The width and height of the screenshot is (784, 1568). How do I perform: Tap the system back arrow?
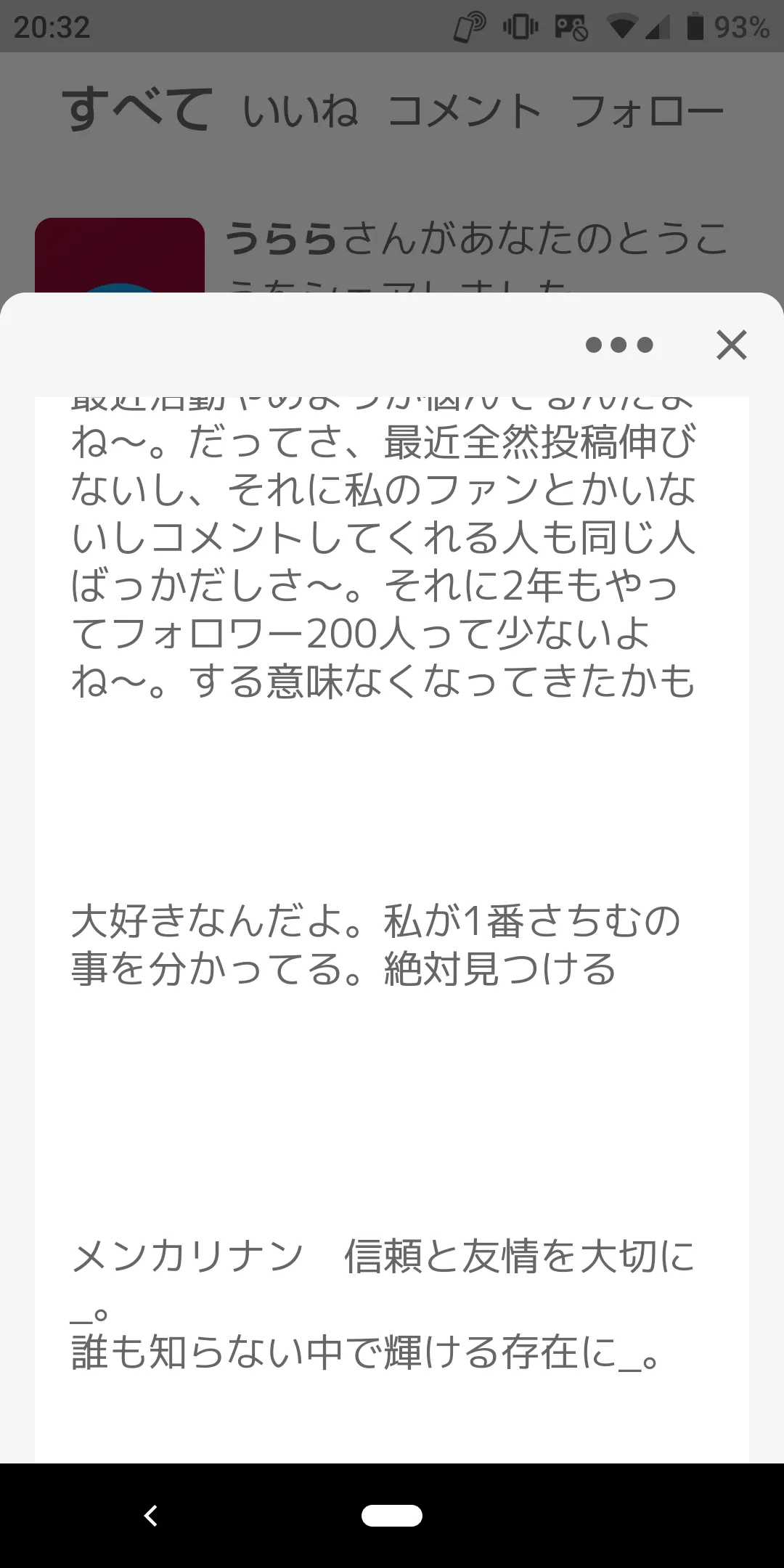[151, 1516]
